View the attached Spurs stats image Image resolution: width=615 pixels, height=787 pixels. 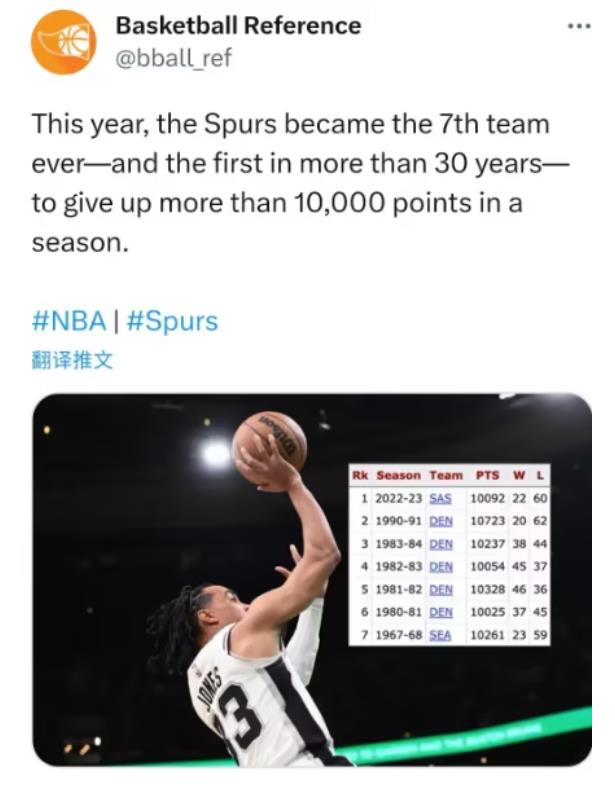[x=311, y=579]
